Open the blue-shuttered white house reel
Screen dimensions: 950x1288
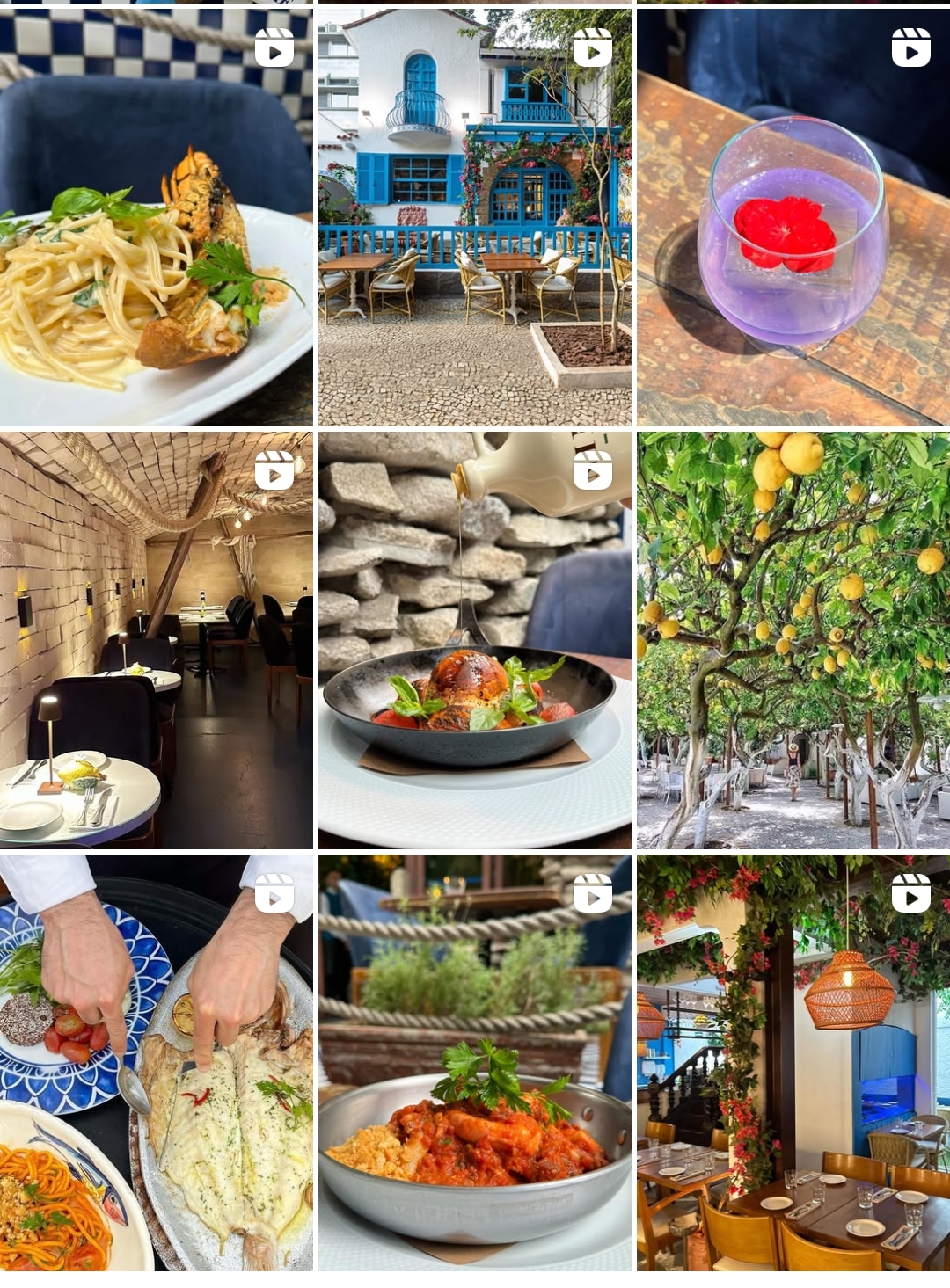[x=474, y=217]
